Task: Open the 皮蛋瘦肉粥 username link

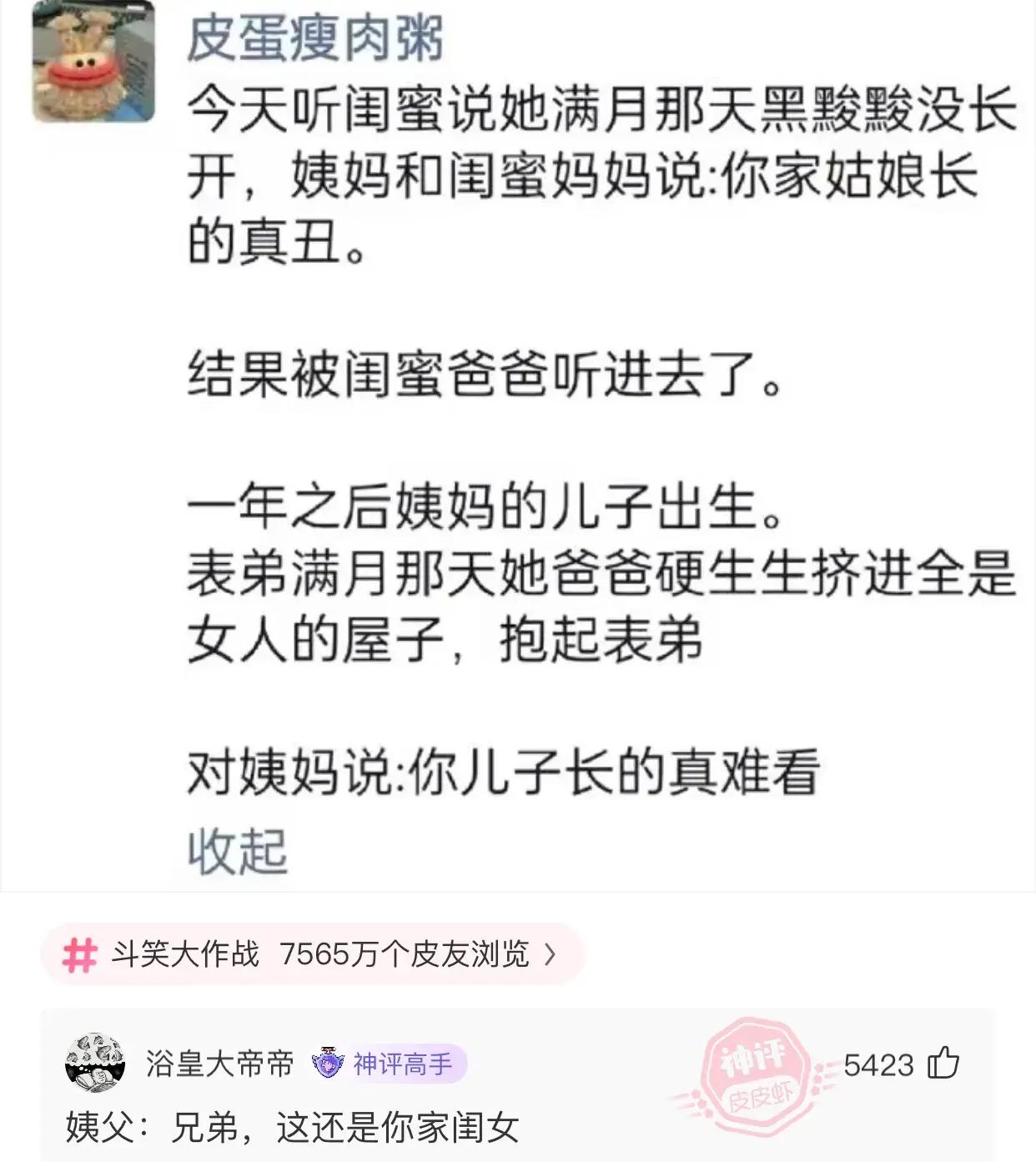Action: 314,39
